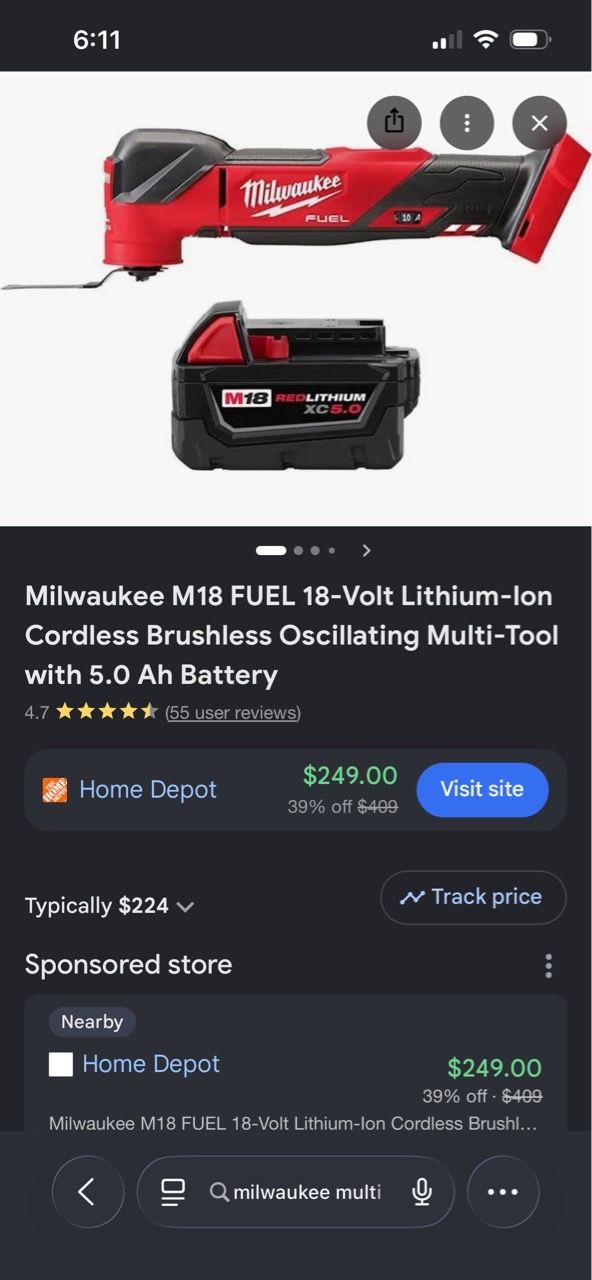The image size is (592, 1280).
Task: Visit site for Home Depot offer
Action: click(x=482, y=789)
